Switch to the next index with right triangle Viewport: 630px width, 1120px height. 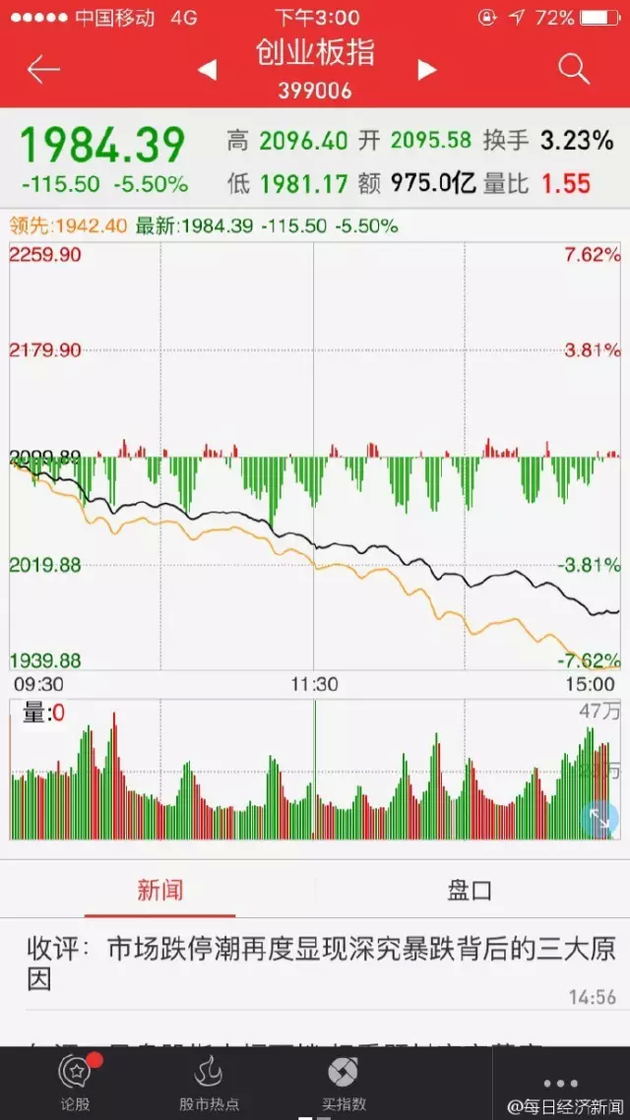click(x=427, y=70)
